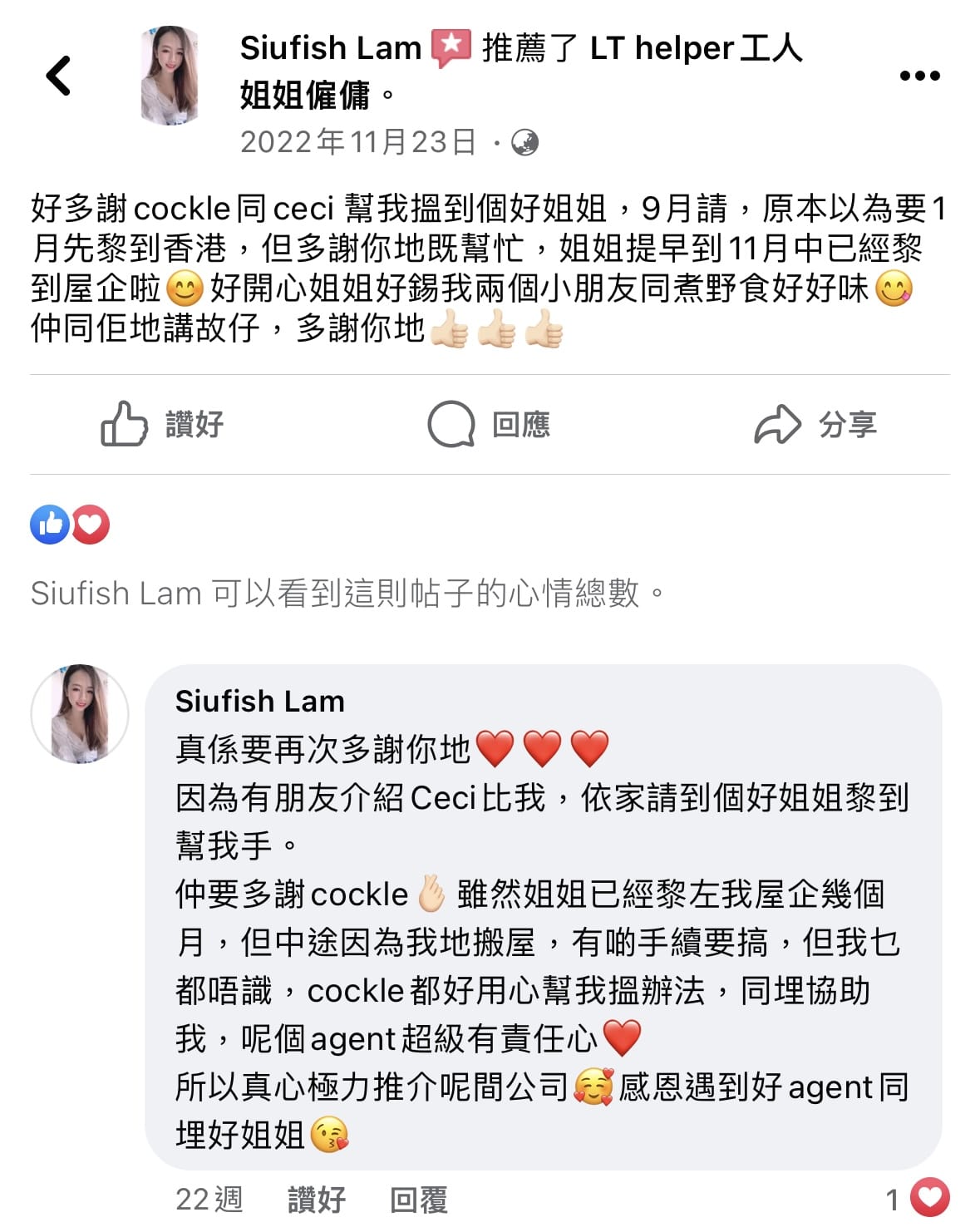Go back with the top arrow
This screenshot has width=980, height=1232.
tap(58, 76)
